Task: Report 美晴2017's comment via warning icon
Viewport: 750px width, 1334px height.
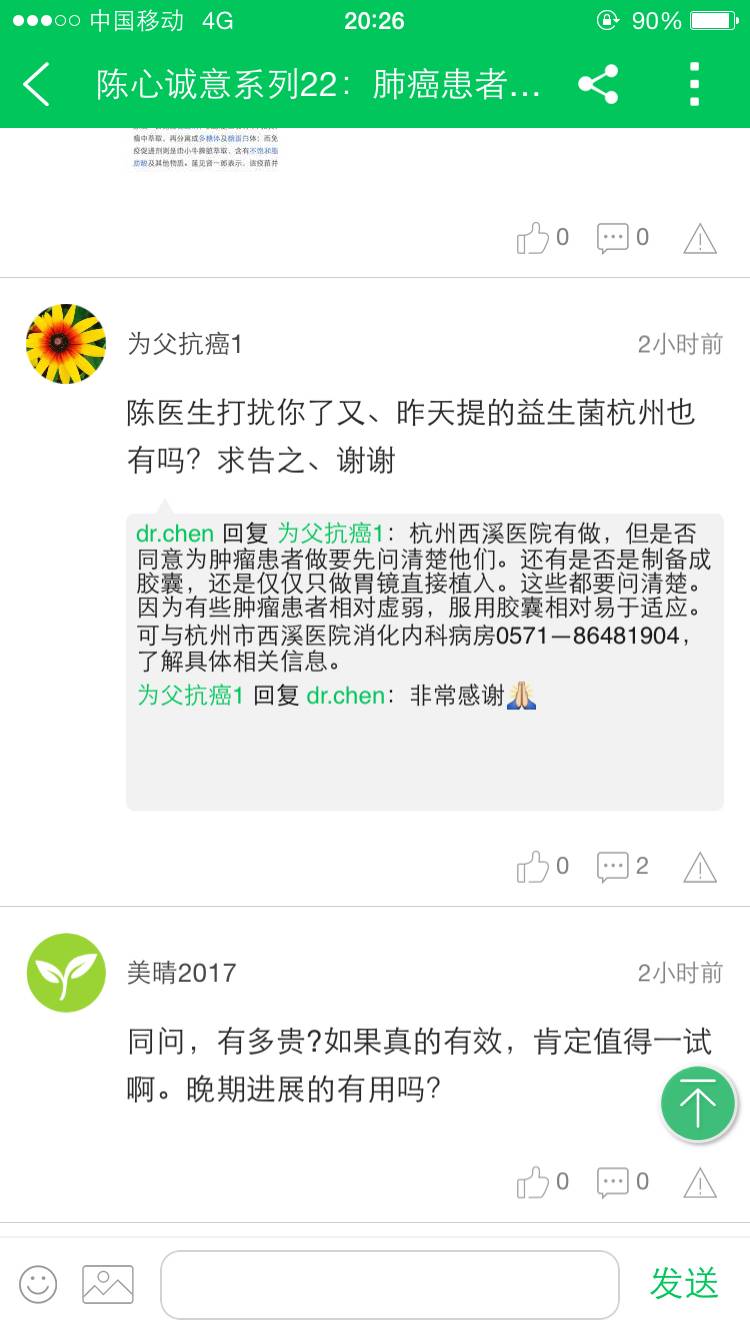Action: tap(700, 1183)
